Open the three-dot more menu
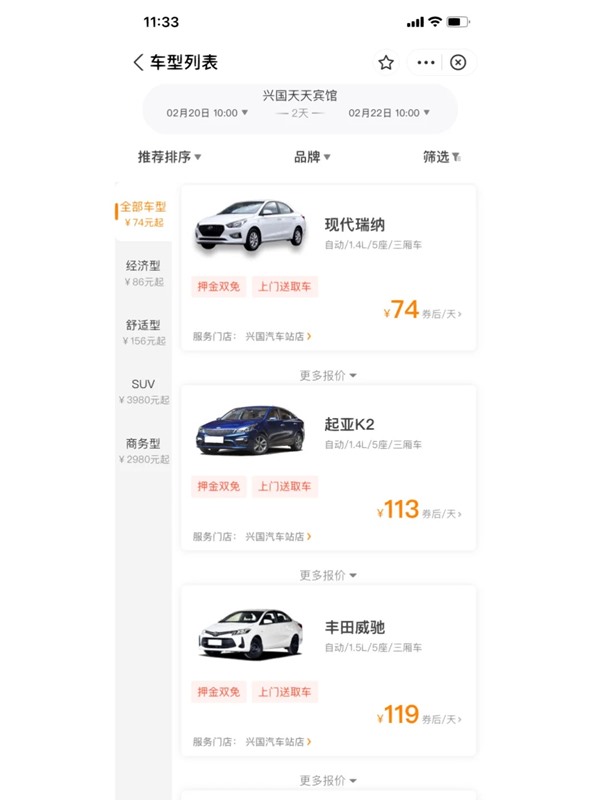Screen dimensions: 600x800 426,62
